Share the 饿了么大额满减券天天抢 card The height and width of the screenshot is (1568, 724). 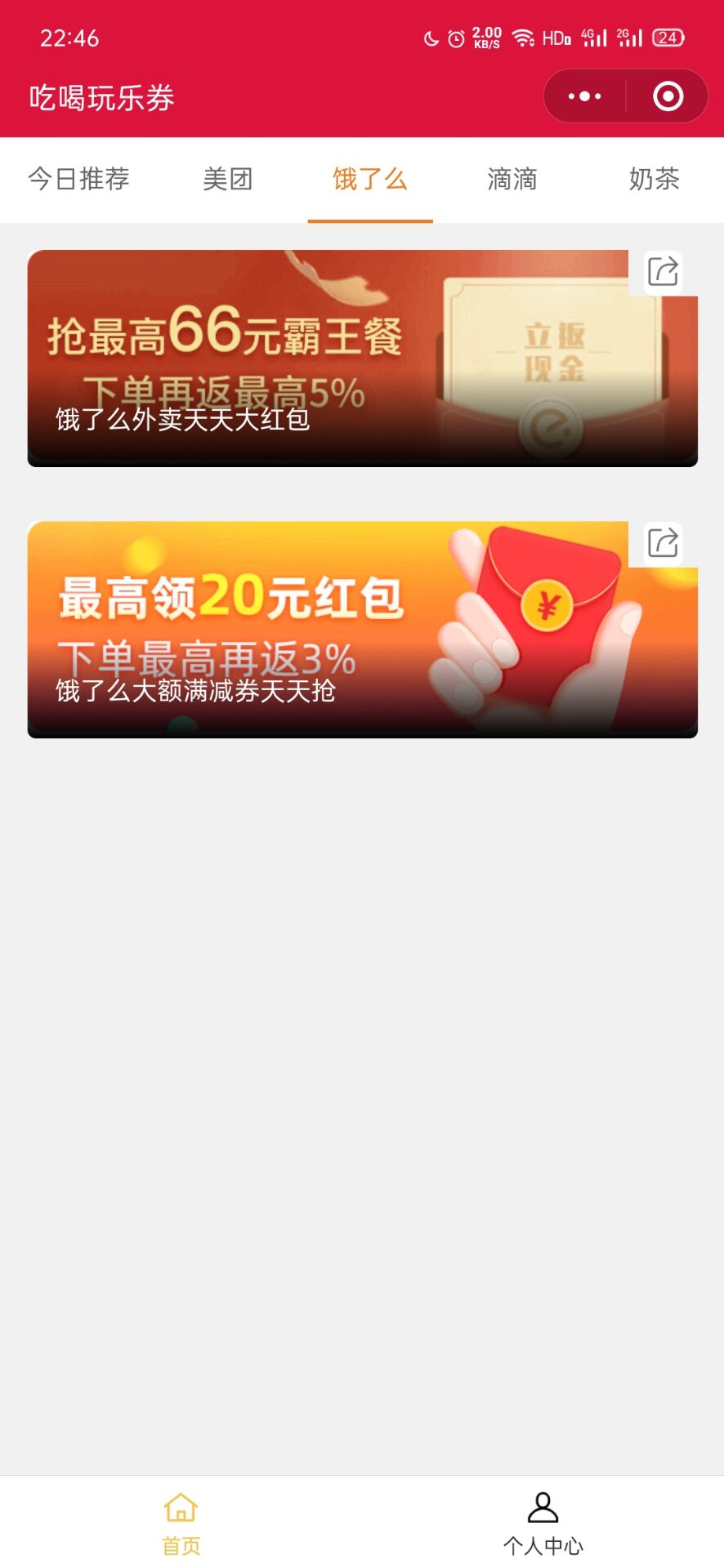tap(663, 542)
